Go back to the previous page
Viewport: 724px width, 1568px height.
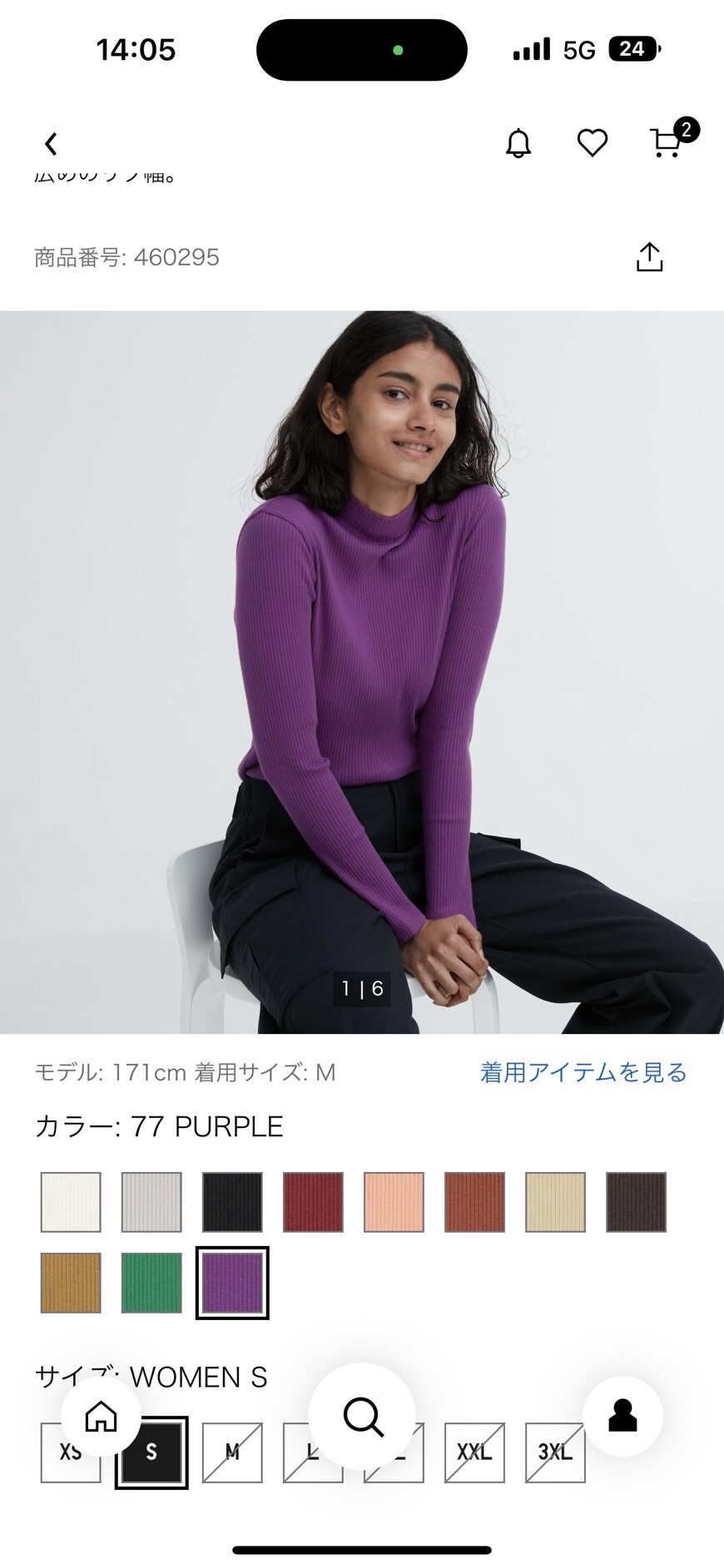[52, 144]
